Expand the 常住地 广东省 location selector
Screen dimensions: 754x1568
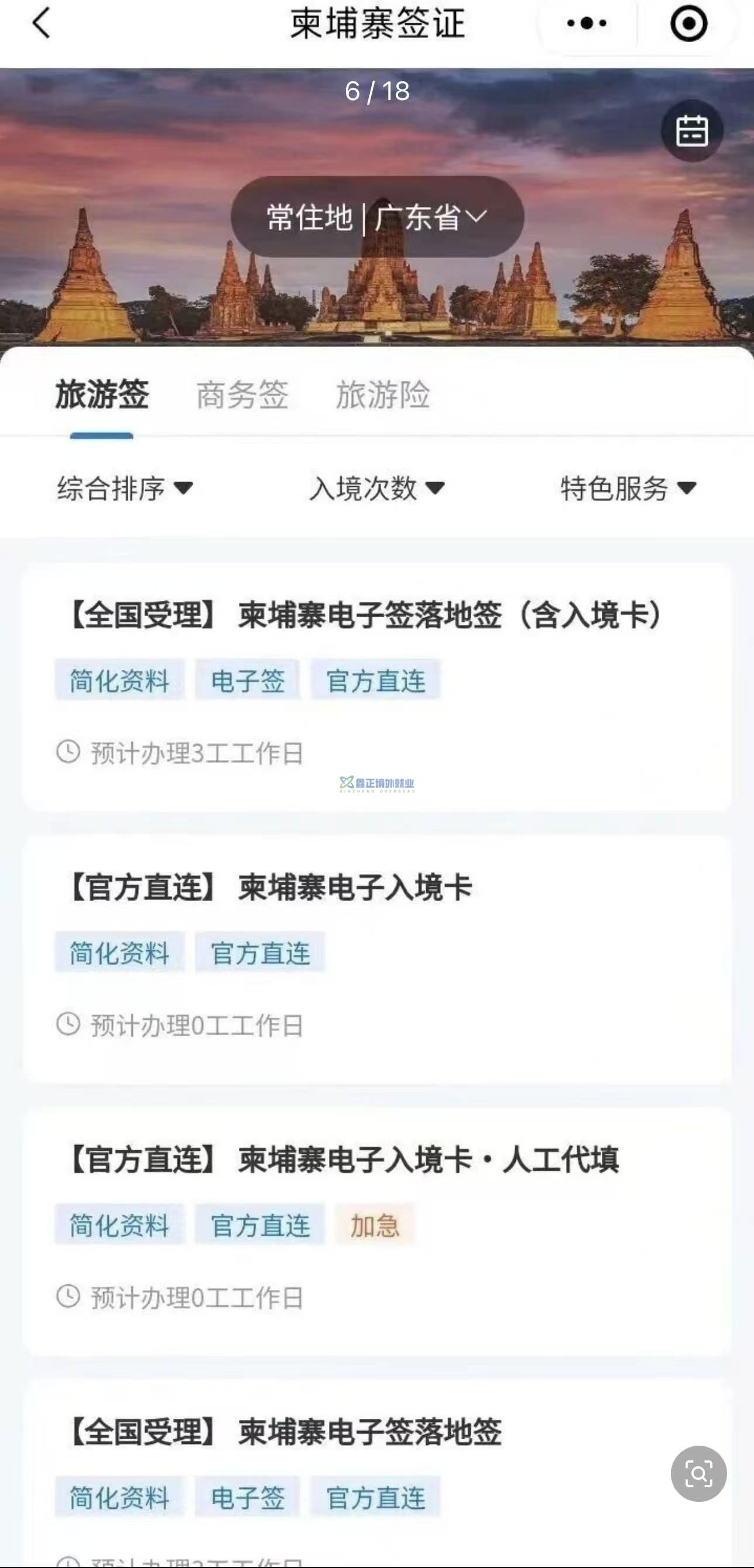click(x=376, y=217)
